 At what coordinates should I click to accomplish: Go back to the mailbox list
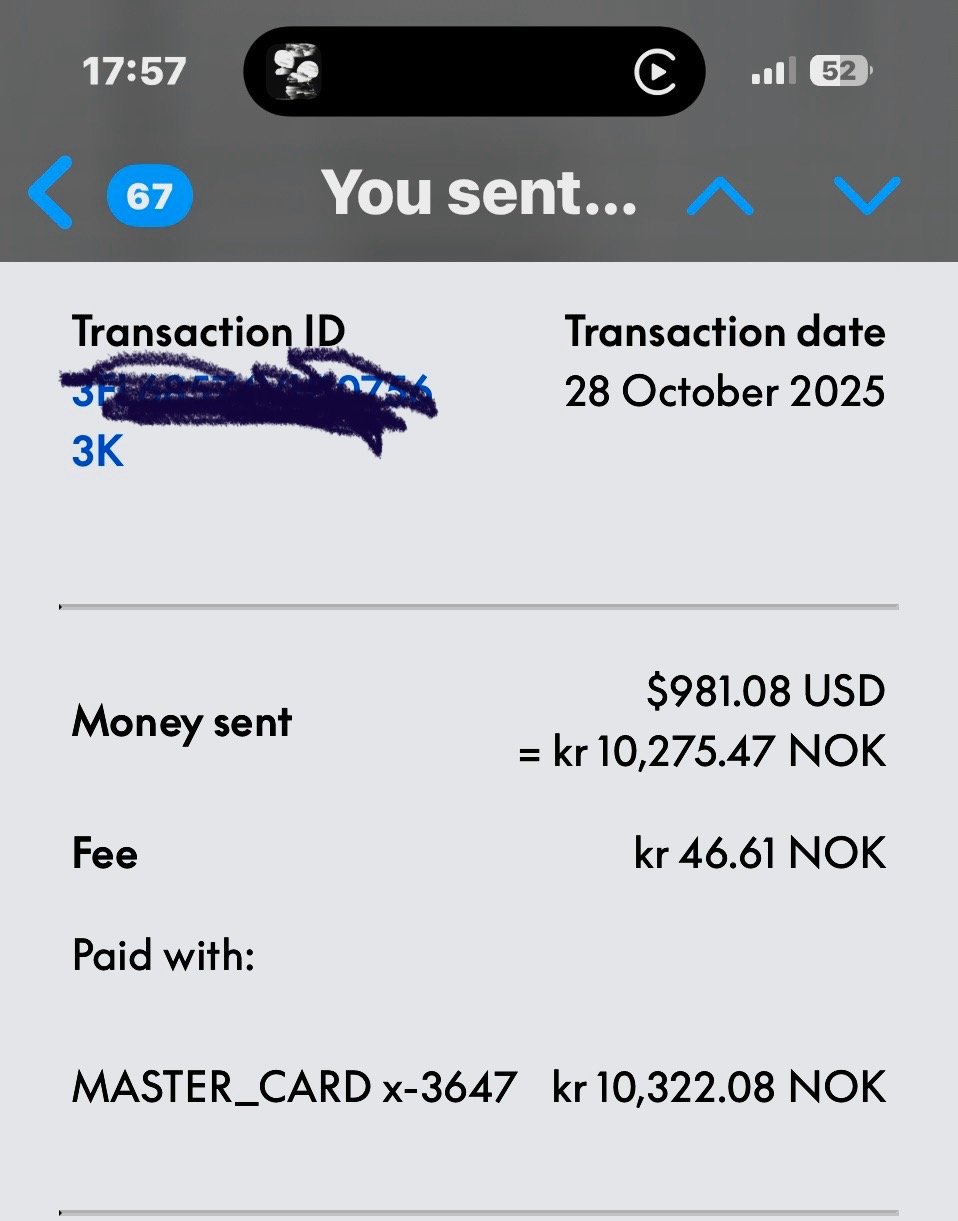click(x=52, y=194)
